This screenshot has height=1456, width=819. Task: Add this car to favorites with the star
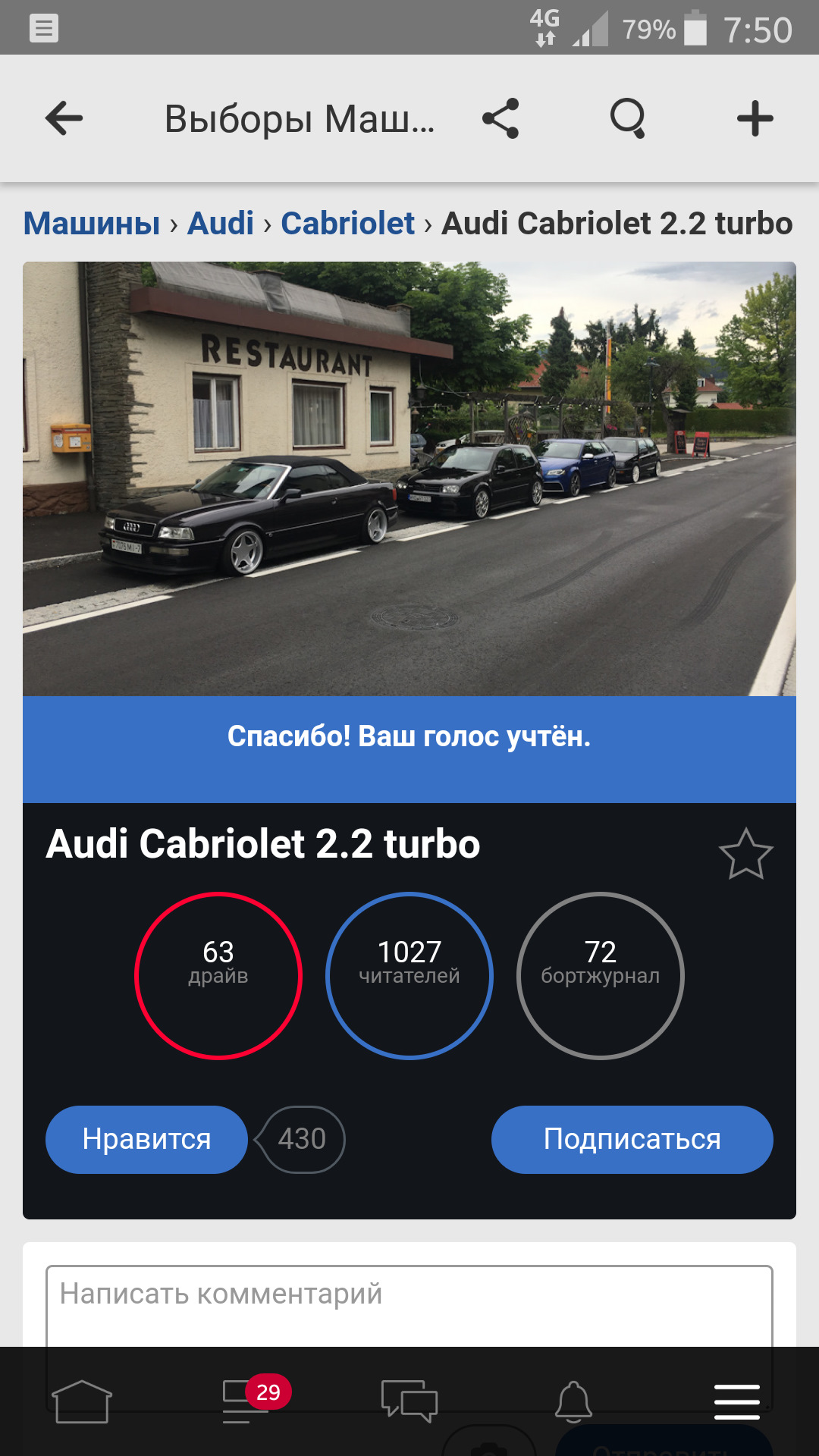tap(745, 854)
